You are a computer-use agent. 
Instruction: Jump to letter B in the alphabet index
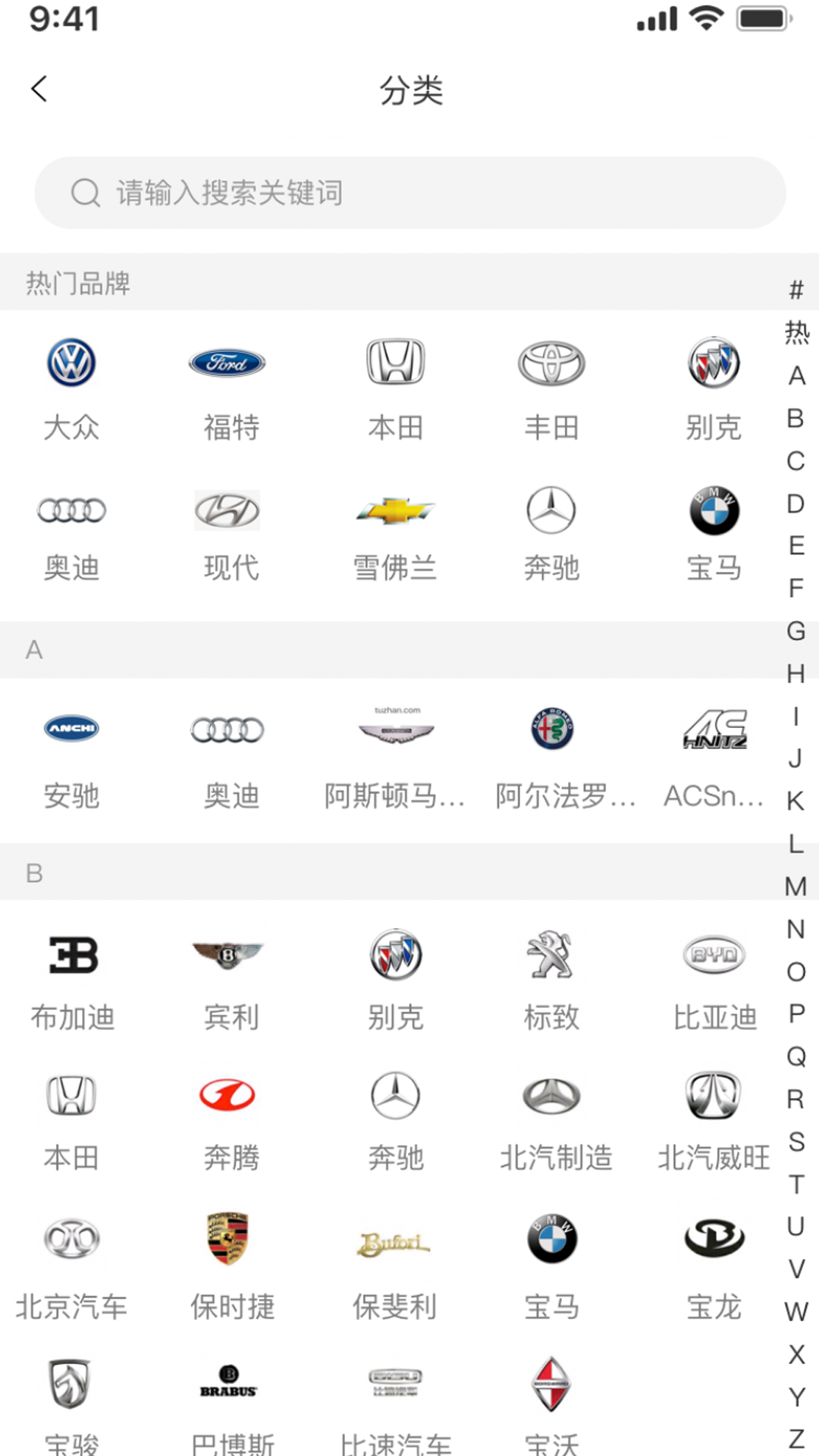(x=795, y=416)
